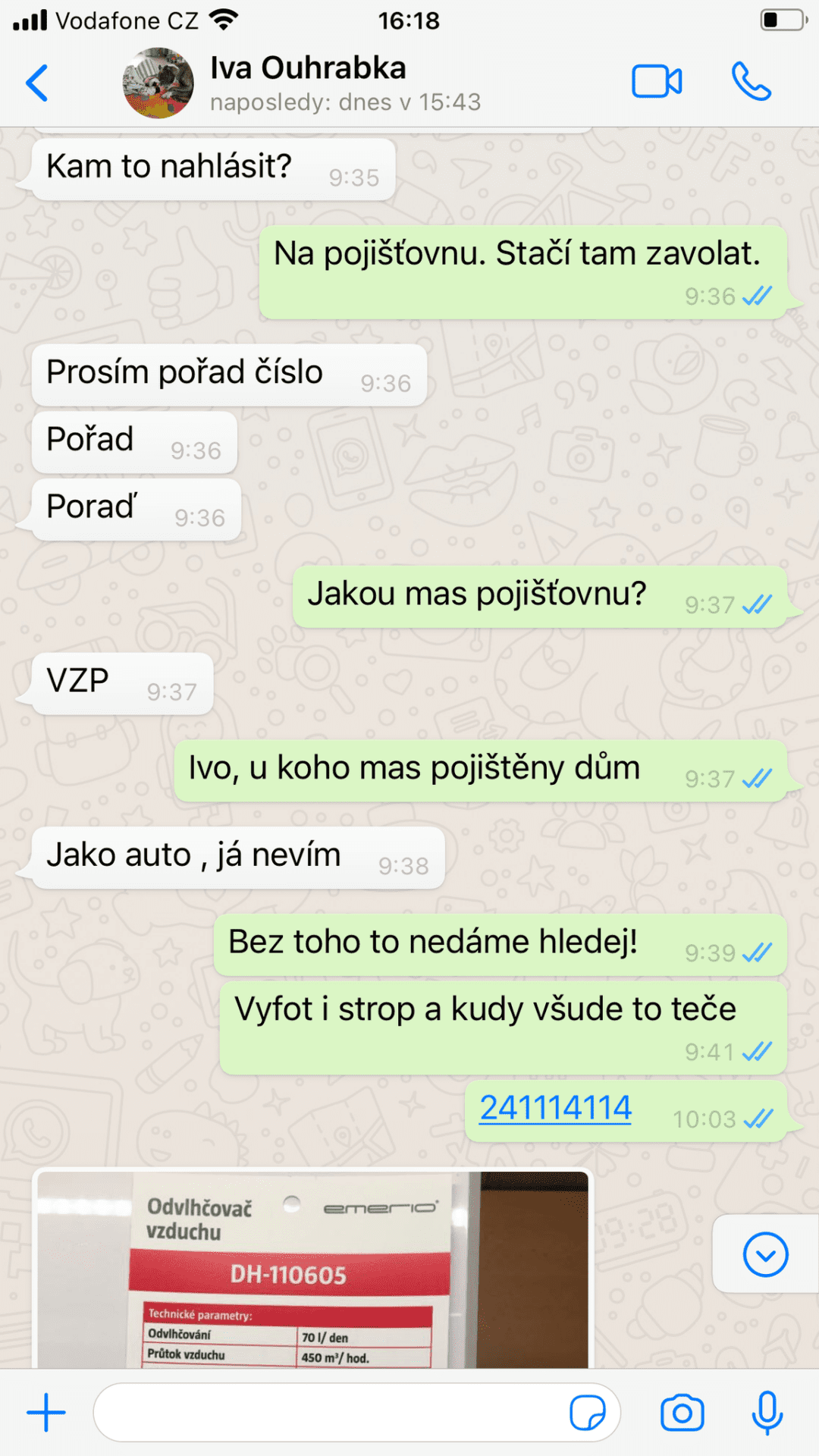Open the Odvlhčovač vzduchu photo message
The image size is (819, 1456).
click(x=312, y=1270)
